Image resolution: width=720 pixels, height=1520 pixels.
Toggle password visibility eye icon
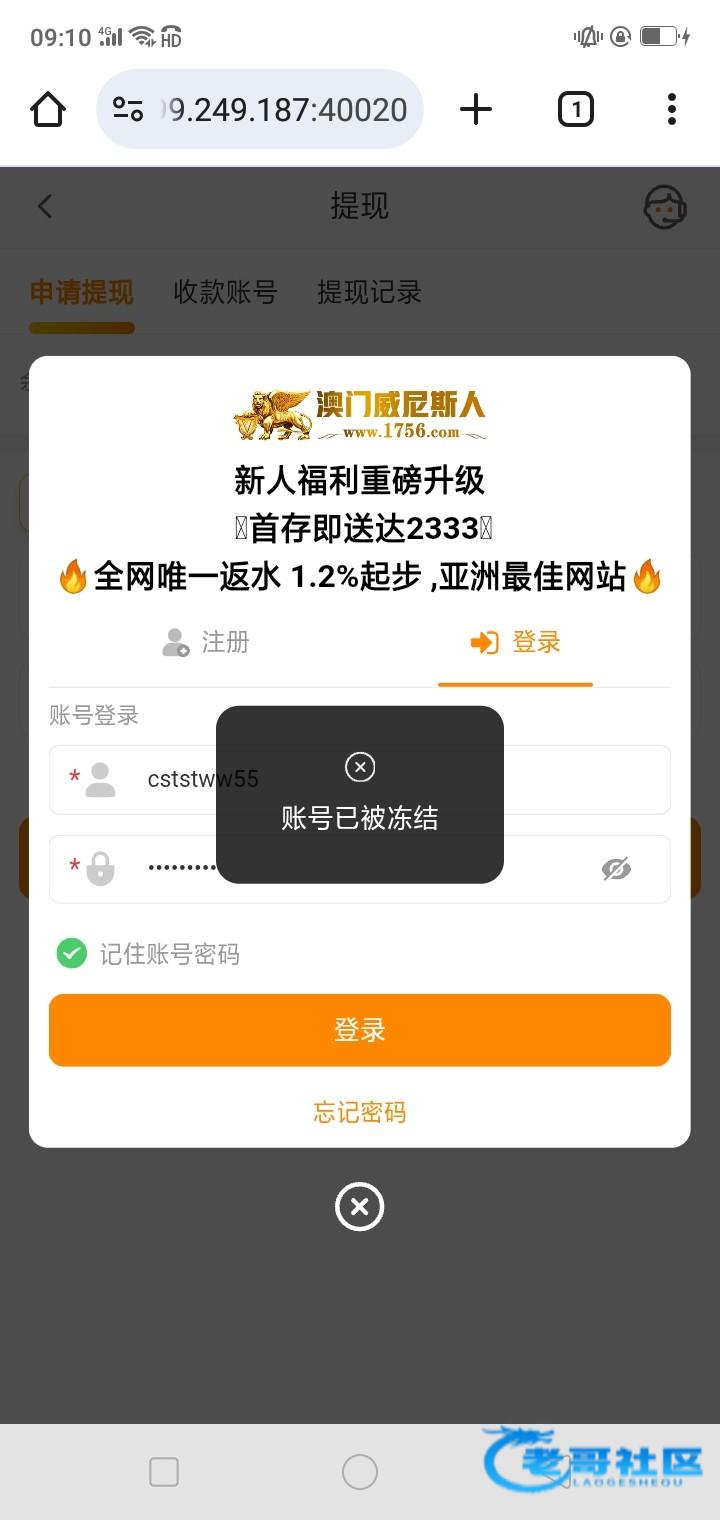pos(616,869)
